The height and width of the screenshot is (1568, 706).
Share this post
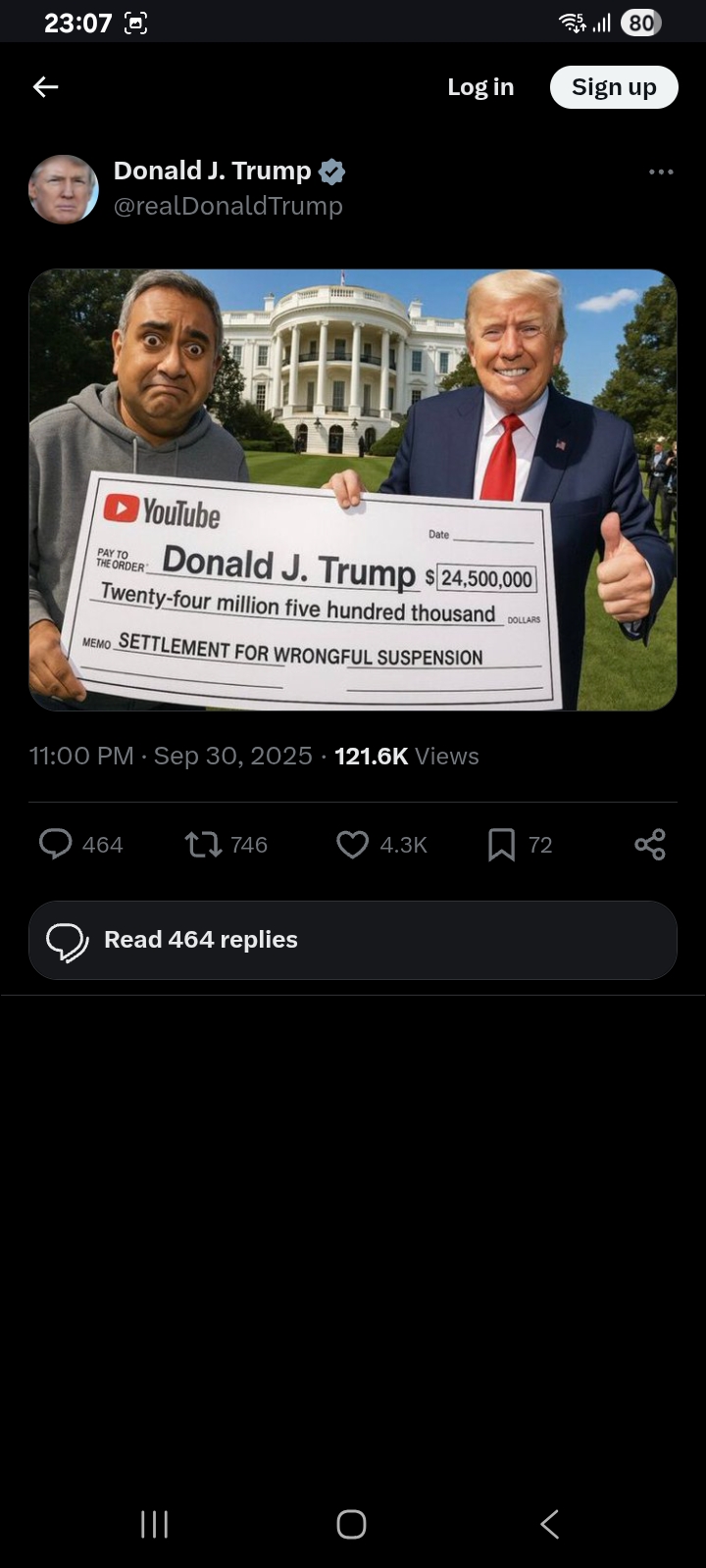click(x=649, y=844)
